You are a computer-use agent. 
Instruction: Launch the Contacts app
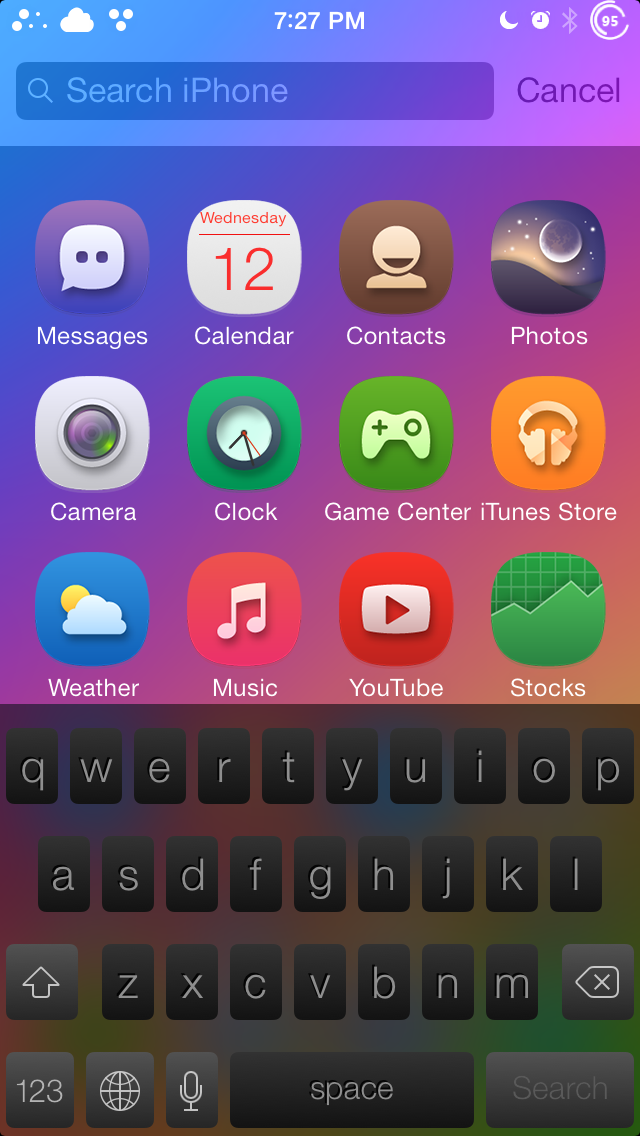coord(396,258)
